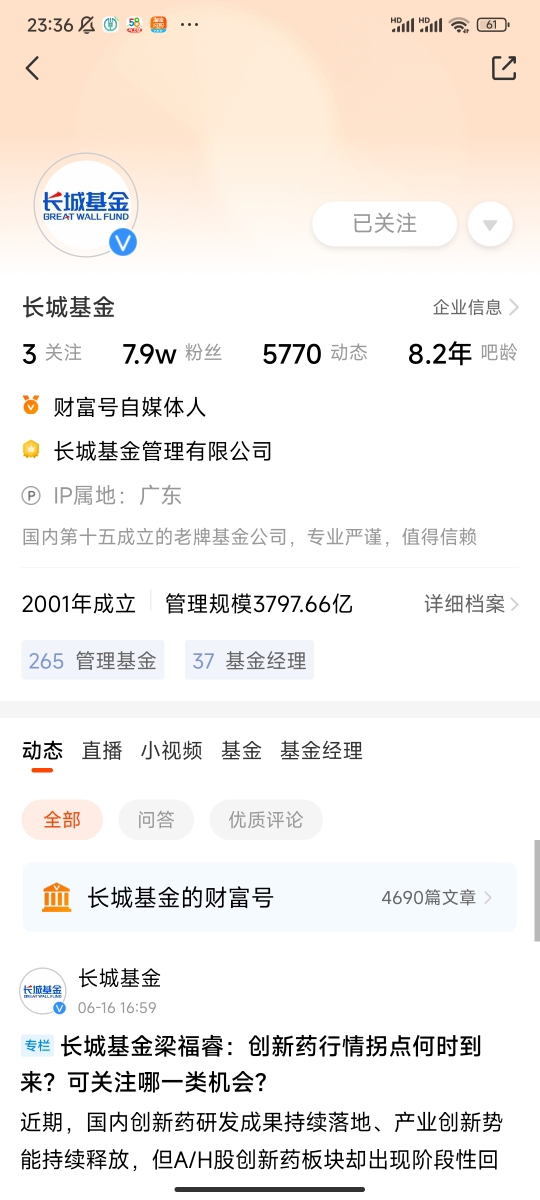This screenshot has width=540, height=1200.
Task: Open 企业信息 company info
Action: (x=475, y=307)
